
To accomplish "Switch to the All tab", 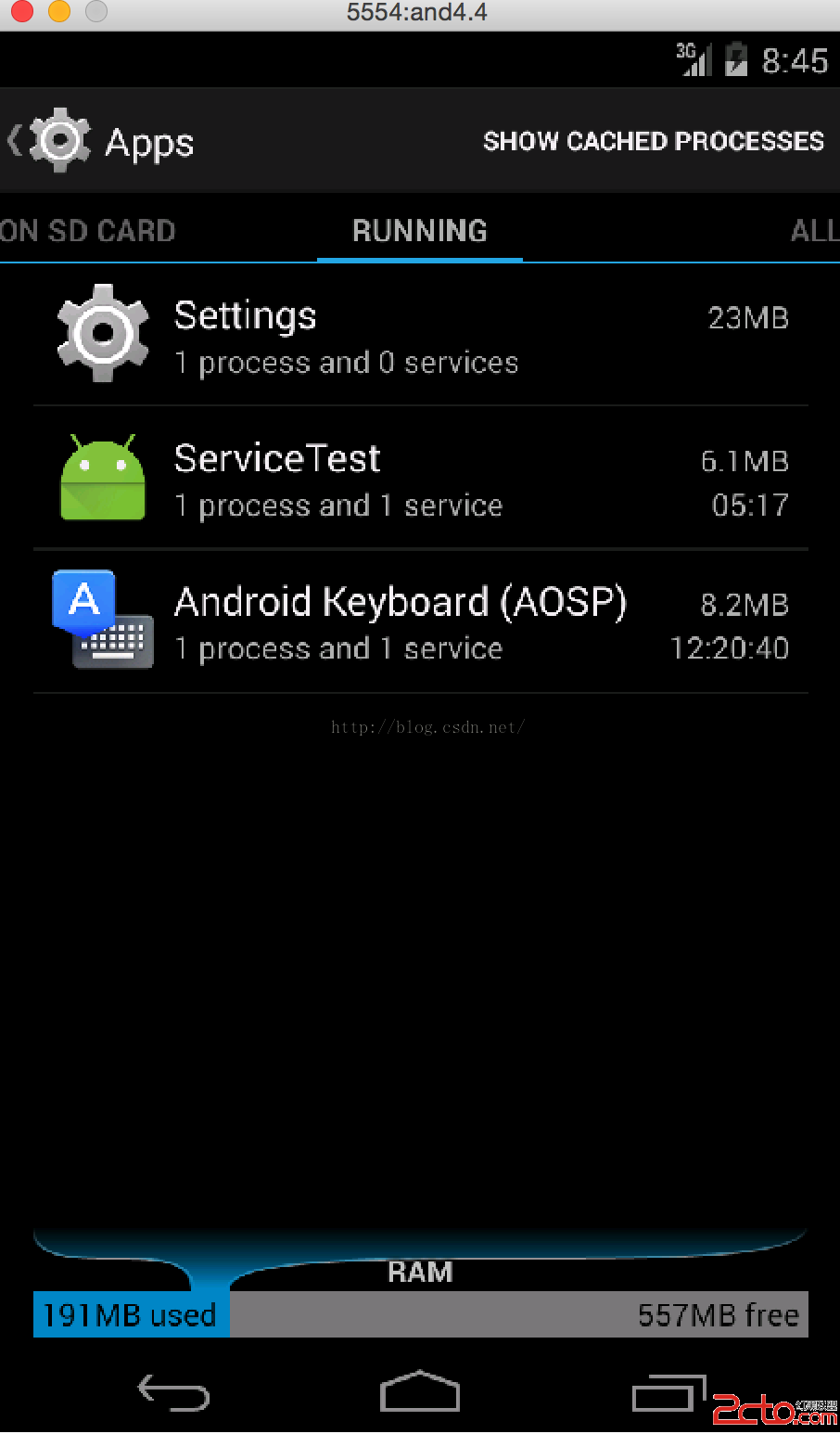I will coord(814,231).
